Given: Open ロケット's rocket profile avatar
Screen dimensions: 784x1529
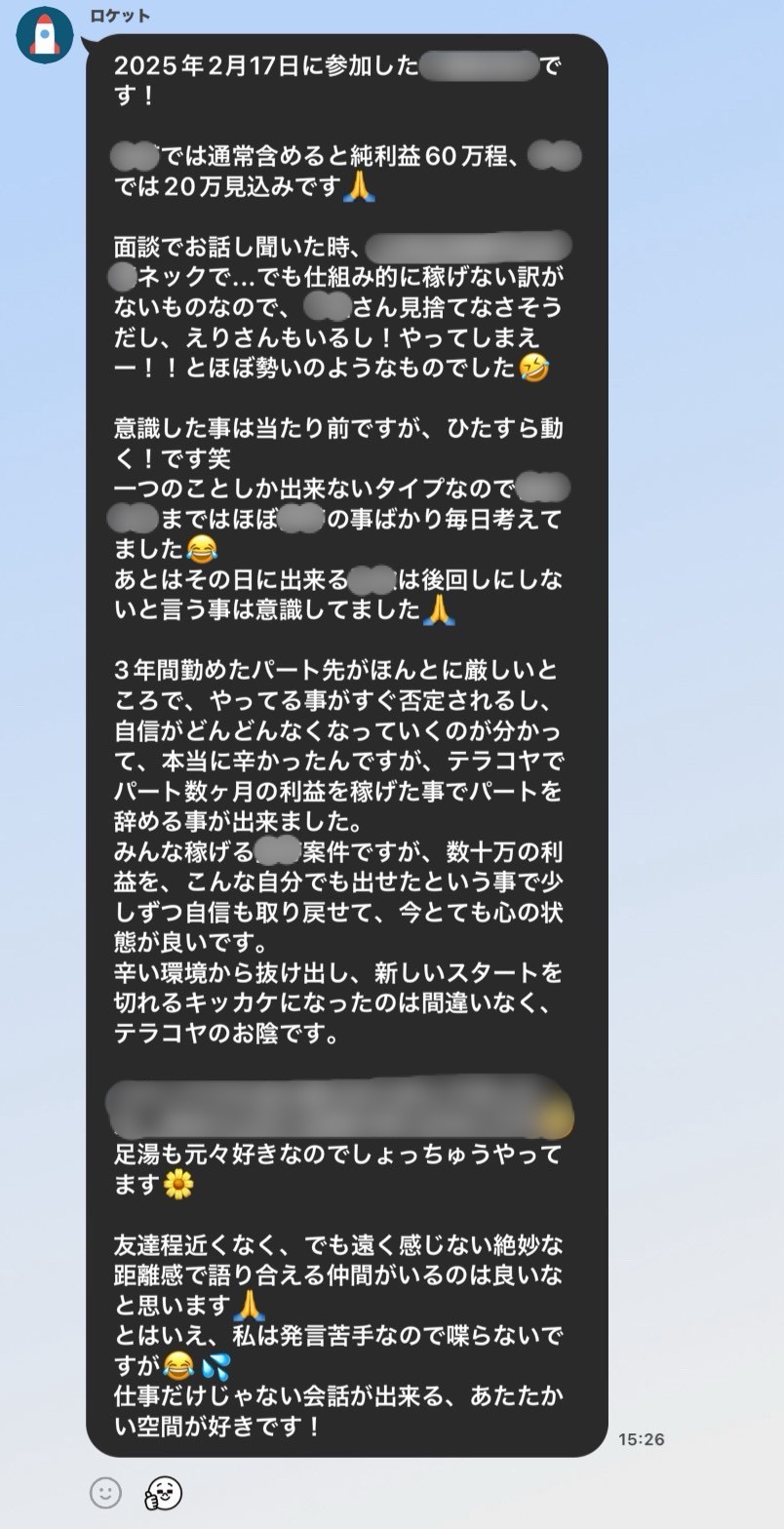Looking at the screenshot, I should pos(45,34).
